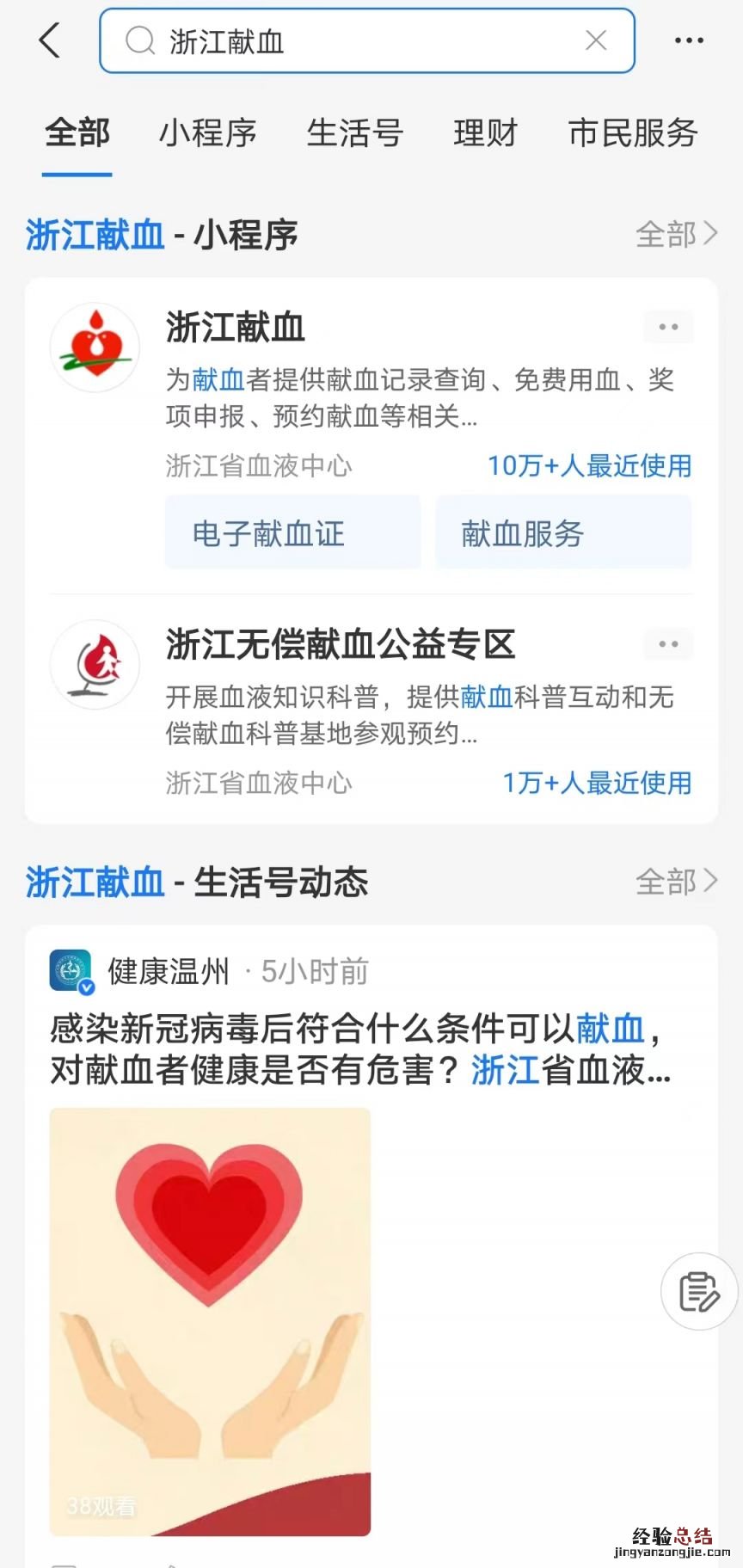Image resolution: width=743 pixels, height=1568 pixels.
Task: Open more options for 浙江无偿献血公益专区
Action: coord(668,644)
